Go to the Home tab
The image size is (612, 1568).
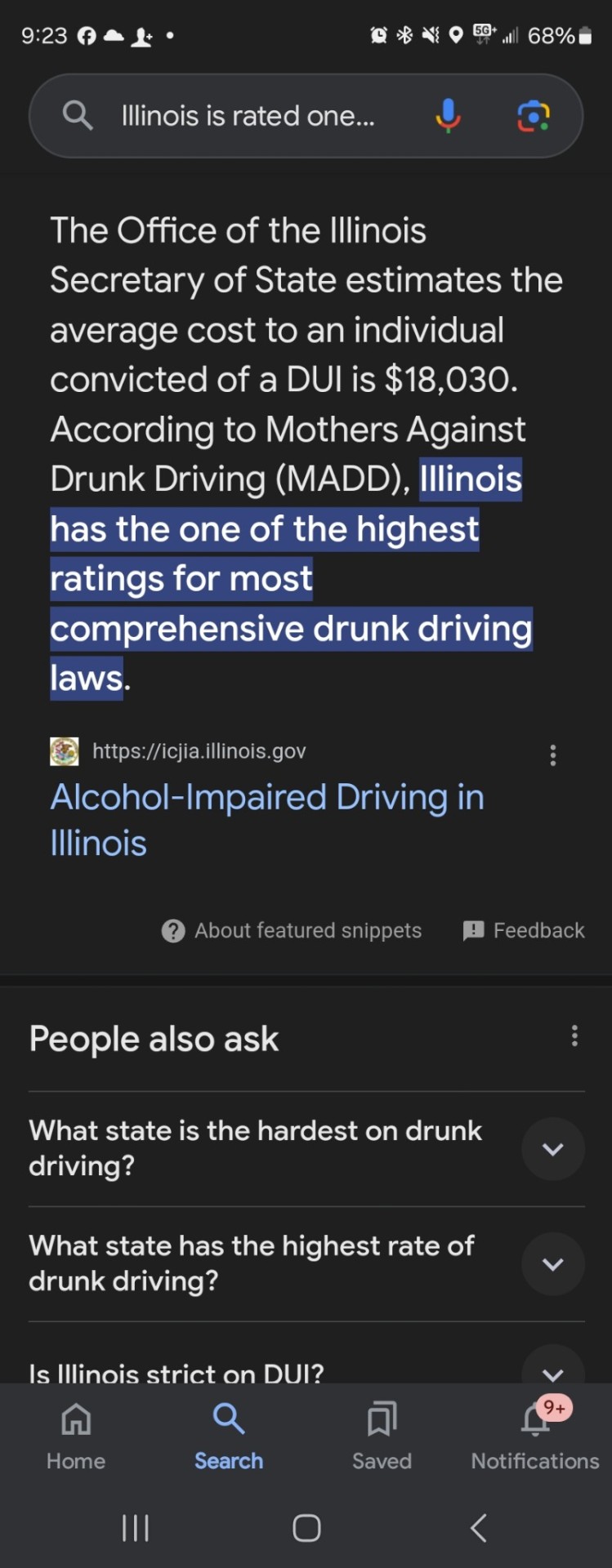[x=76, y=1436]
